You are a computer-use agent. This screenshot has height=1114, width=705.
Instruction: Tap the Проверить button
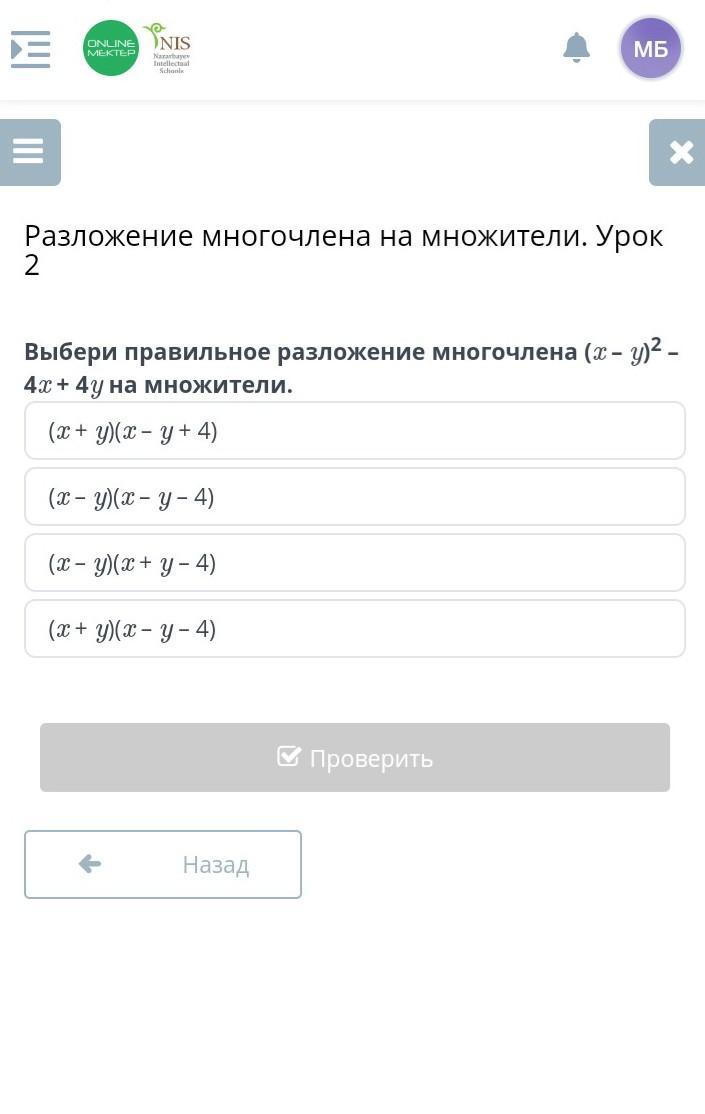tap(354, 758)
